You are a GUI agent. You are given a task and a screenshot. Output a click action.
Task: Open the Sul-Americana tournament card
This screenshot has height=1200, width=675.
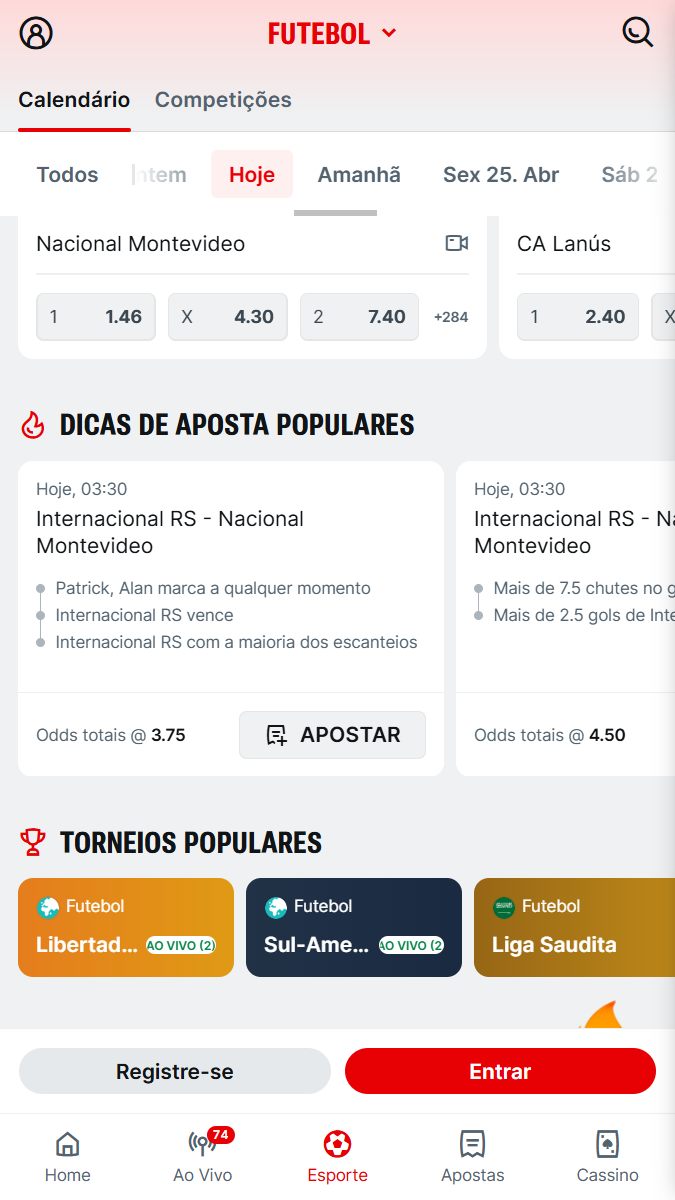[x=354, y=927]
